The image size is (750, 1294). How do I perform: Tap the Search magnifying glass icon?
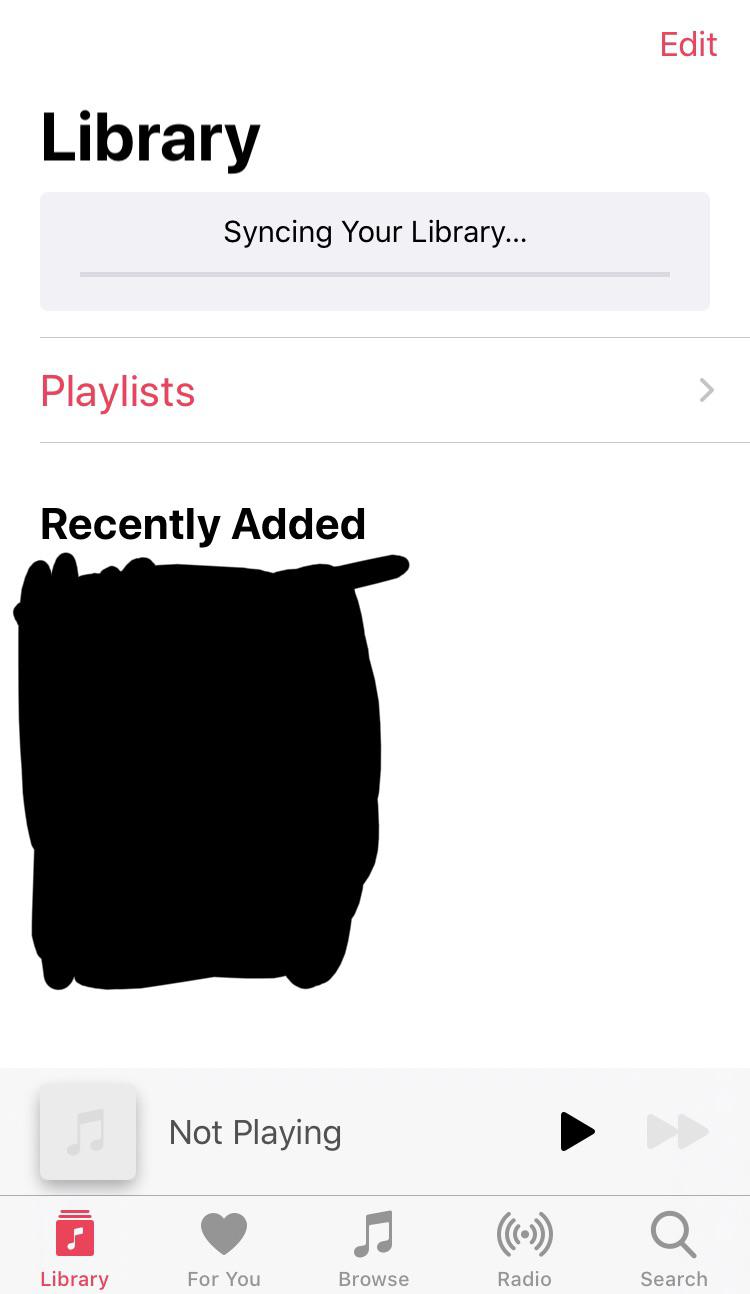(673, 1233)
